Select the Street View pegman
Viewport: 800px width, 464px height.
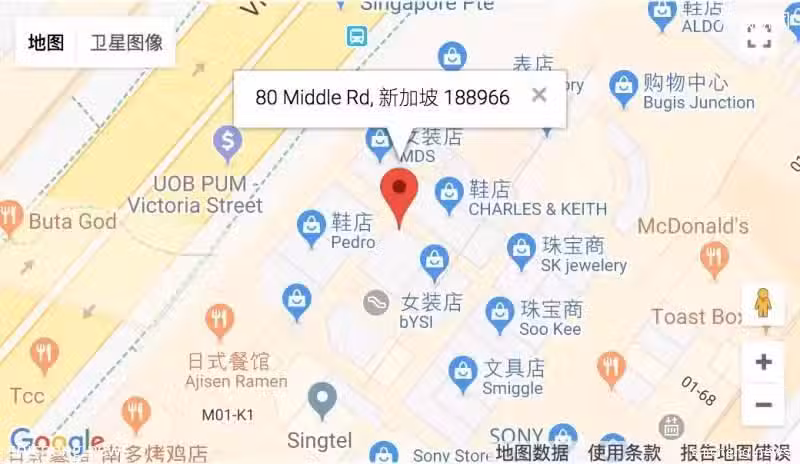(763, 303)
